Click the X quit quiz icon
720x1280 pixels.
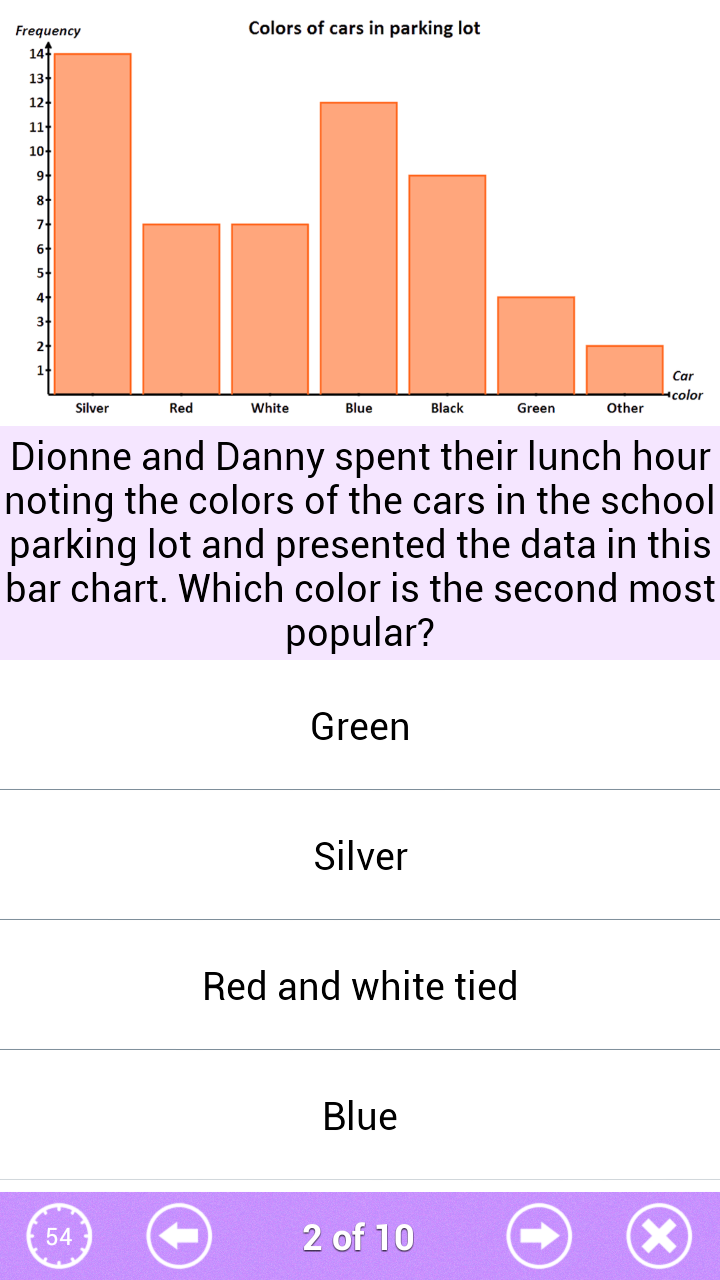(x=658, y=1236)
